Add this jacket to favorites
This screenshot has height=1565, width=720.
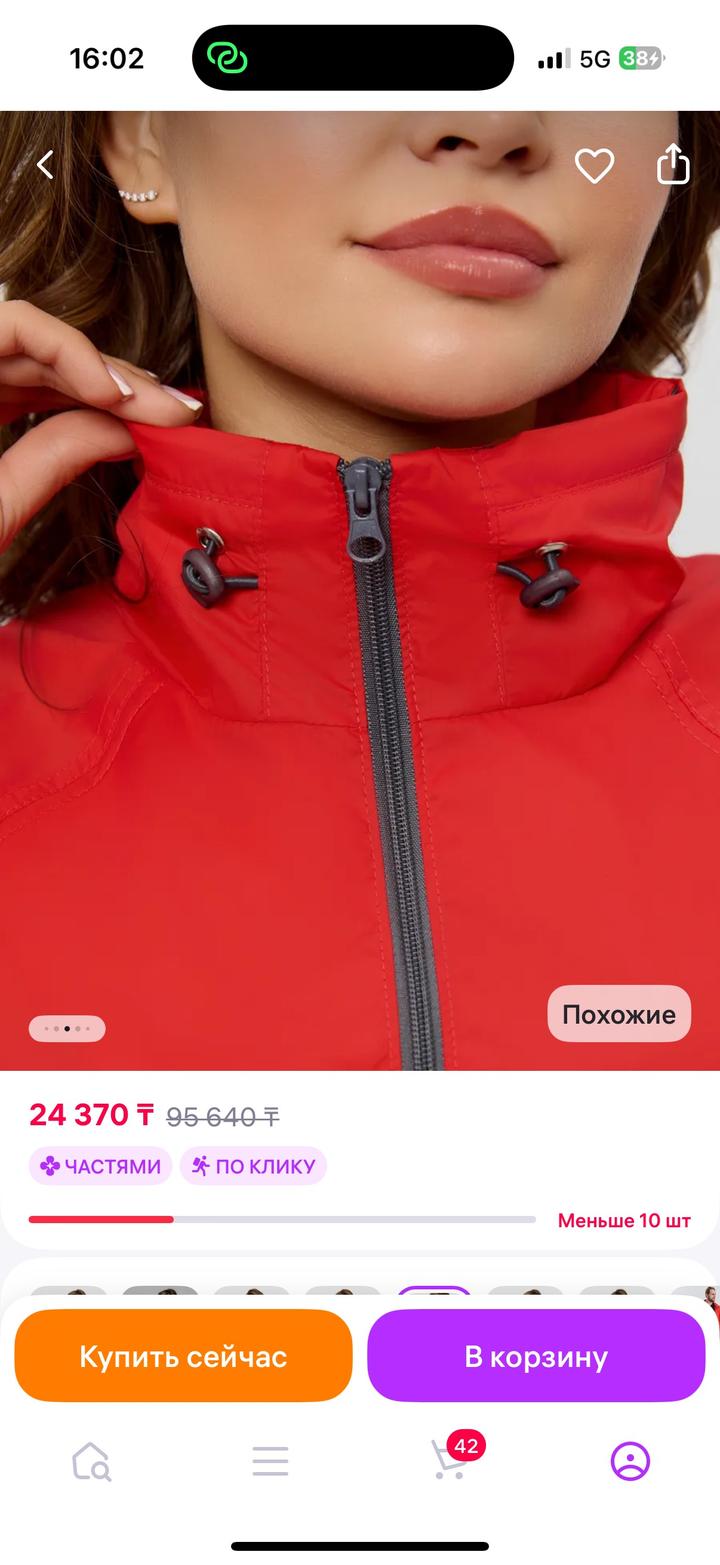(x=594, y=166)
